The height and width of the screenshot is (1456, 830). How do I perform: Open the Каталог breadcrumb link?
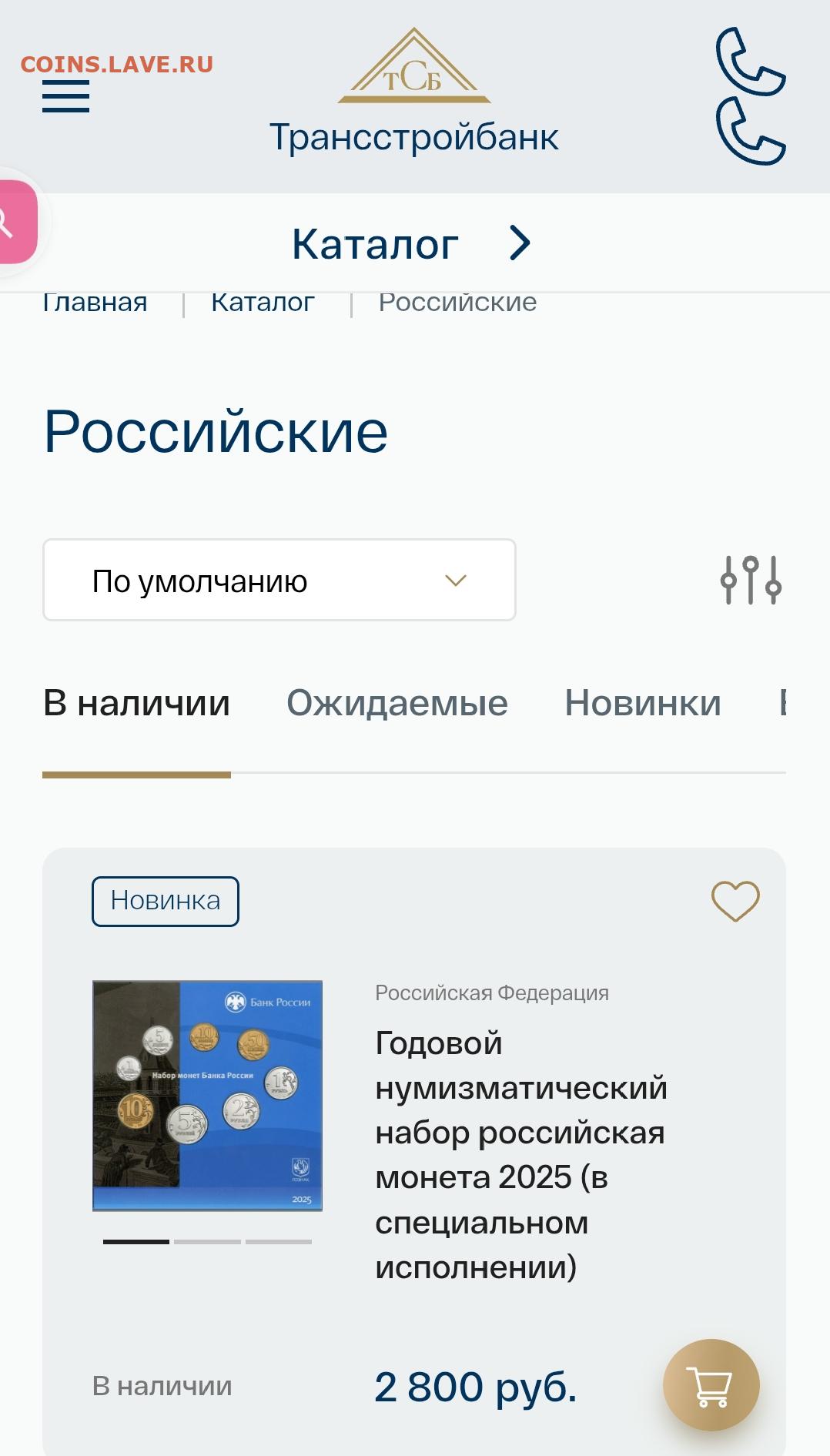(263, 303)
